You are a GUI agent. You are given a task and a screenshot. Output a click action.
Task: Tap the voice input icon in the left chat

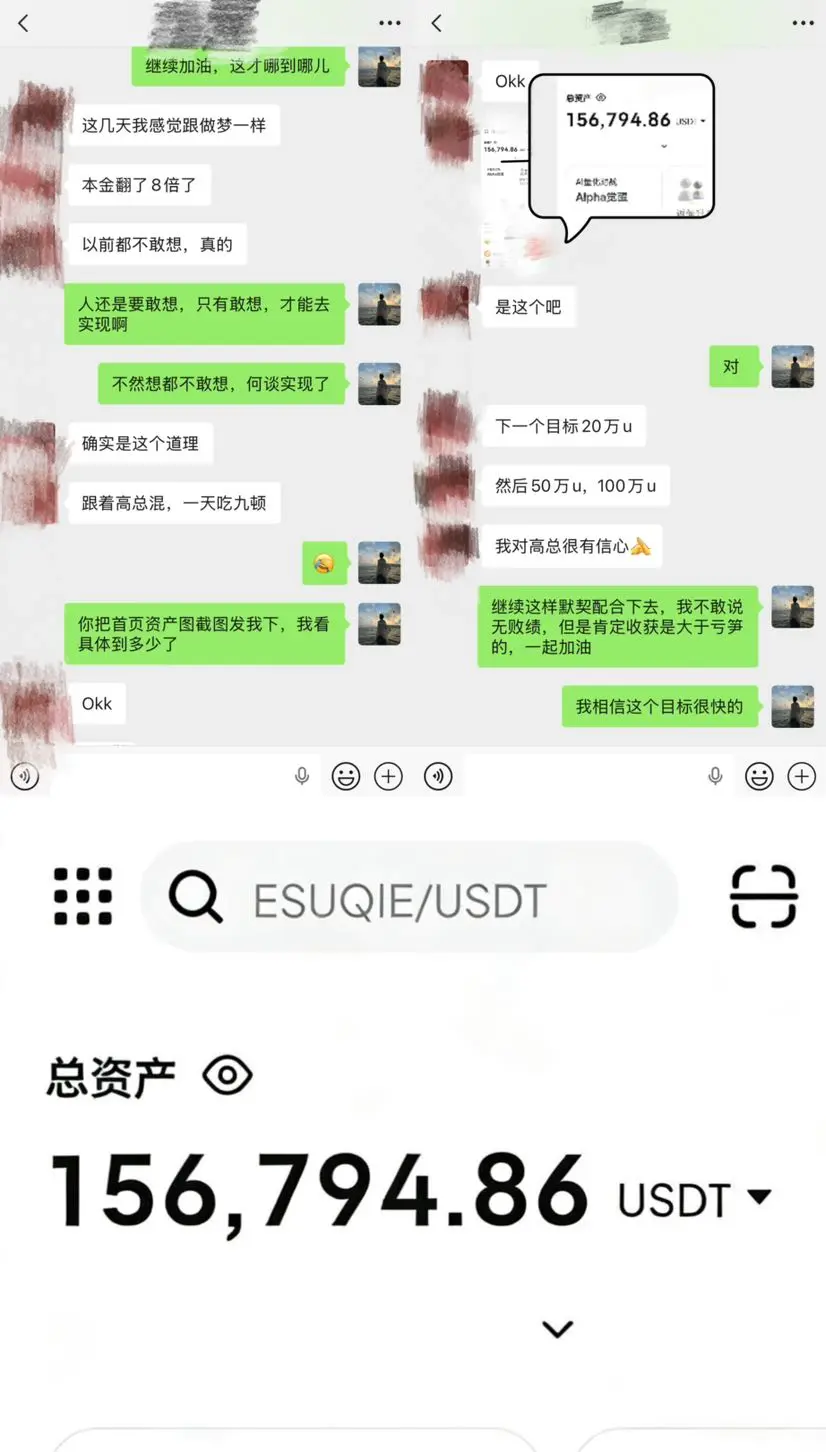click(x=302, y=776)
